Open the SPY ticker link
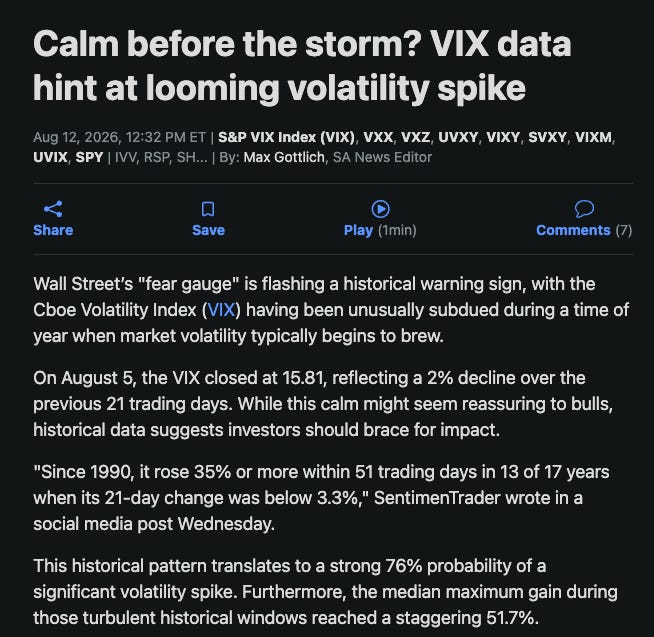Screen dimensions: 654x637 pyautogui.click(x=89, y=157)
